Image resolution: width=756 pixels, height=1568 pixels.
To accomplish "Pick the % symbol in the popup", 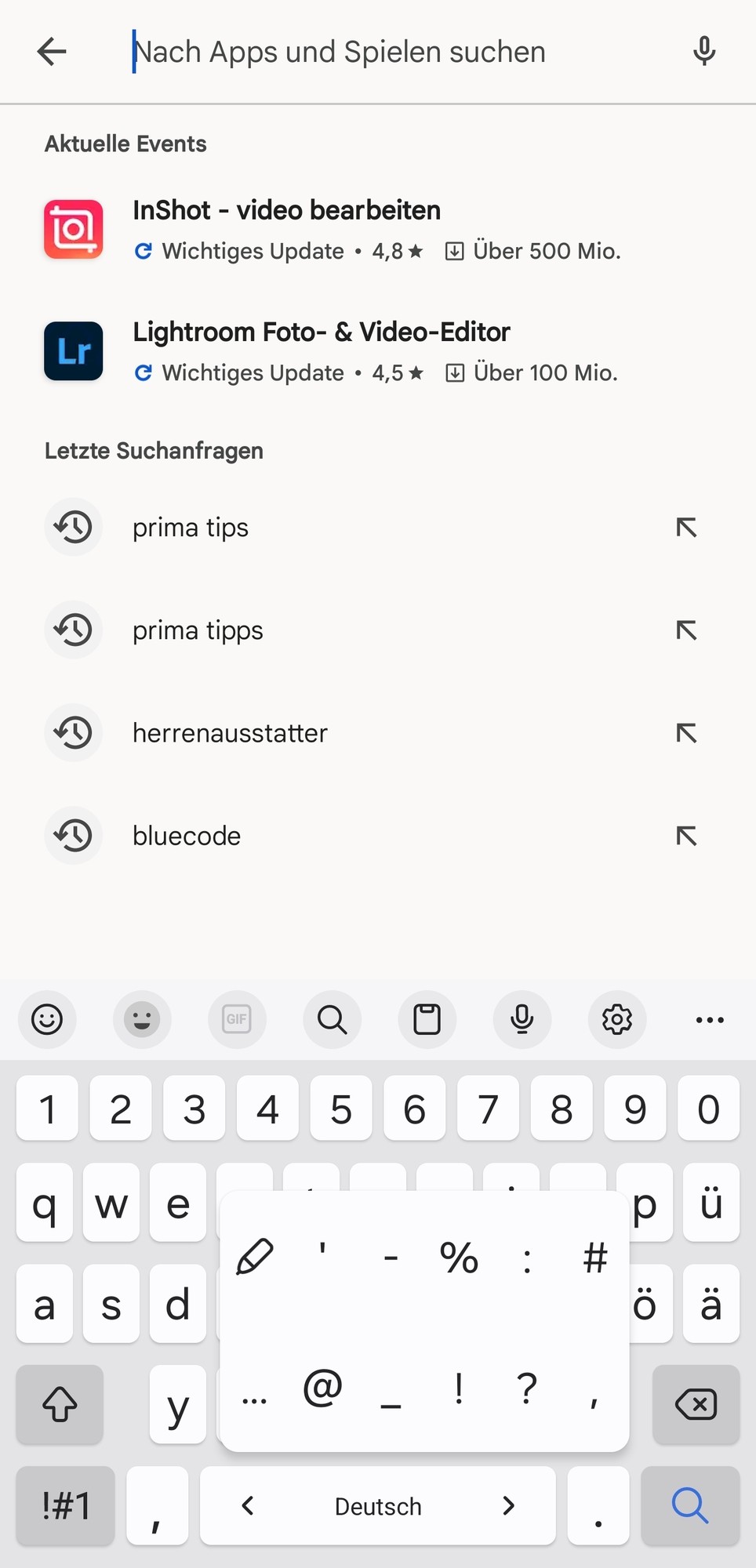I will click(x=459, y=1258).
